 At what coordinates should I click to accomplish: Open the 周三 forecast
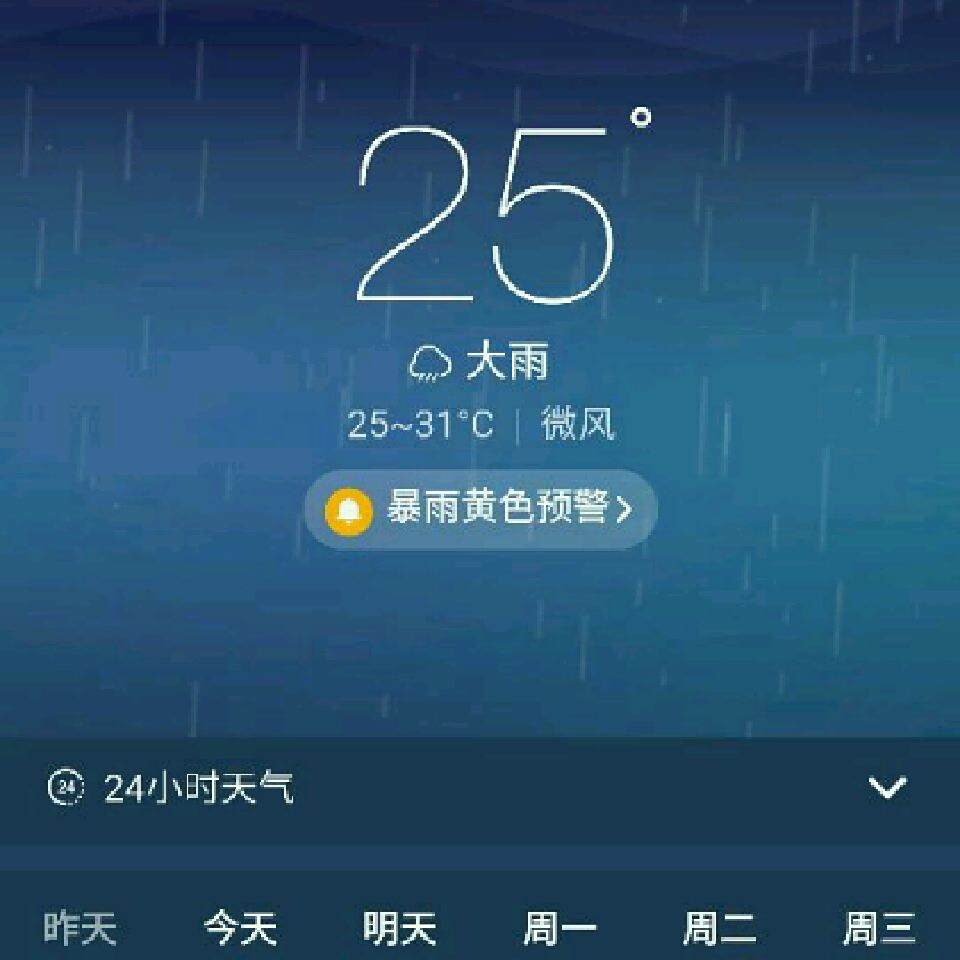pyautogui.click(x=879, y=928)
